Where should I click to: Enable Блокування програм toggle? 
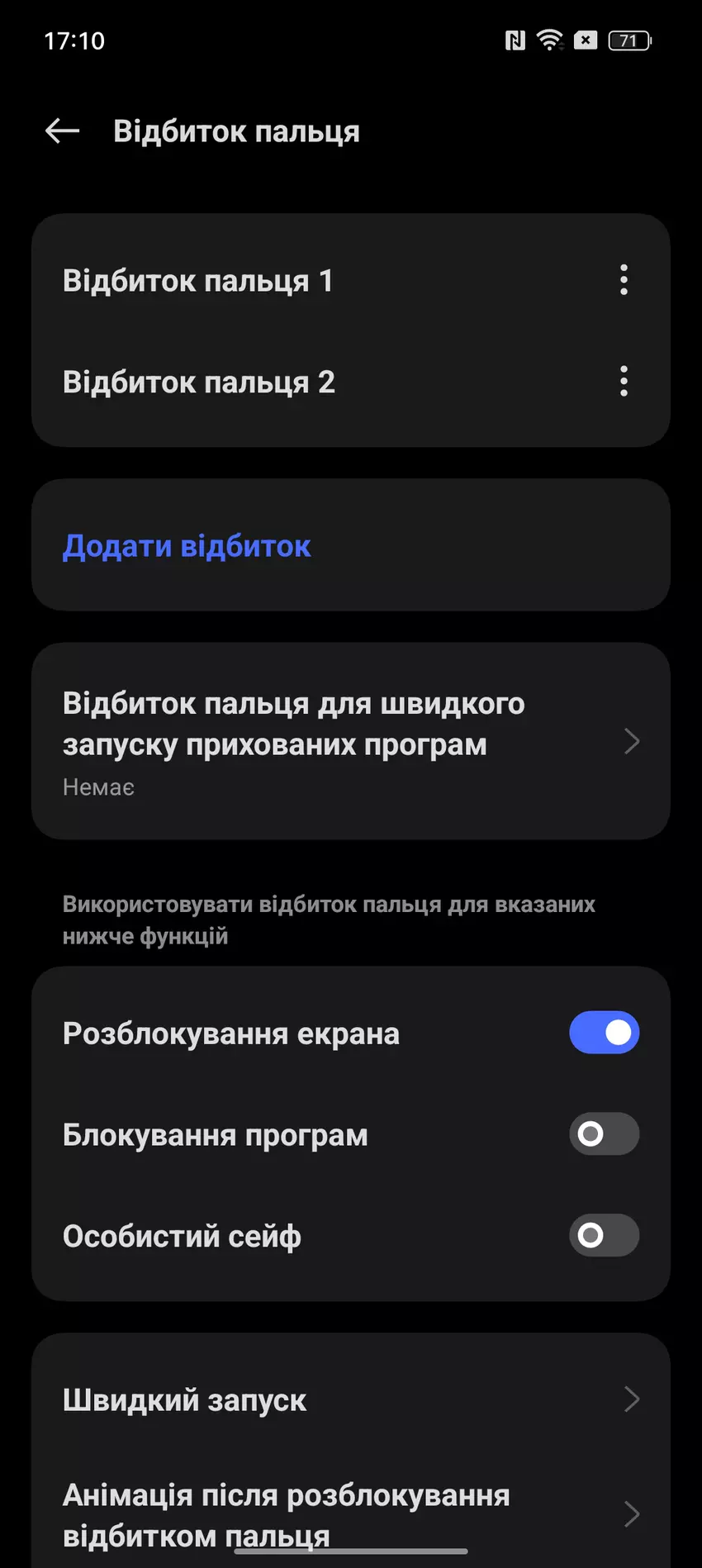604,1134
